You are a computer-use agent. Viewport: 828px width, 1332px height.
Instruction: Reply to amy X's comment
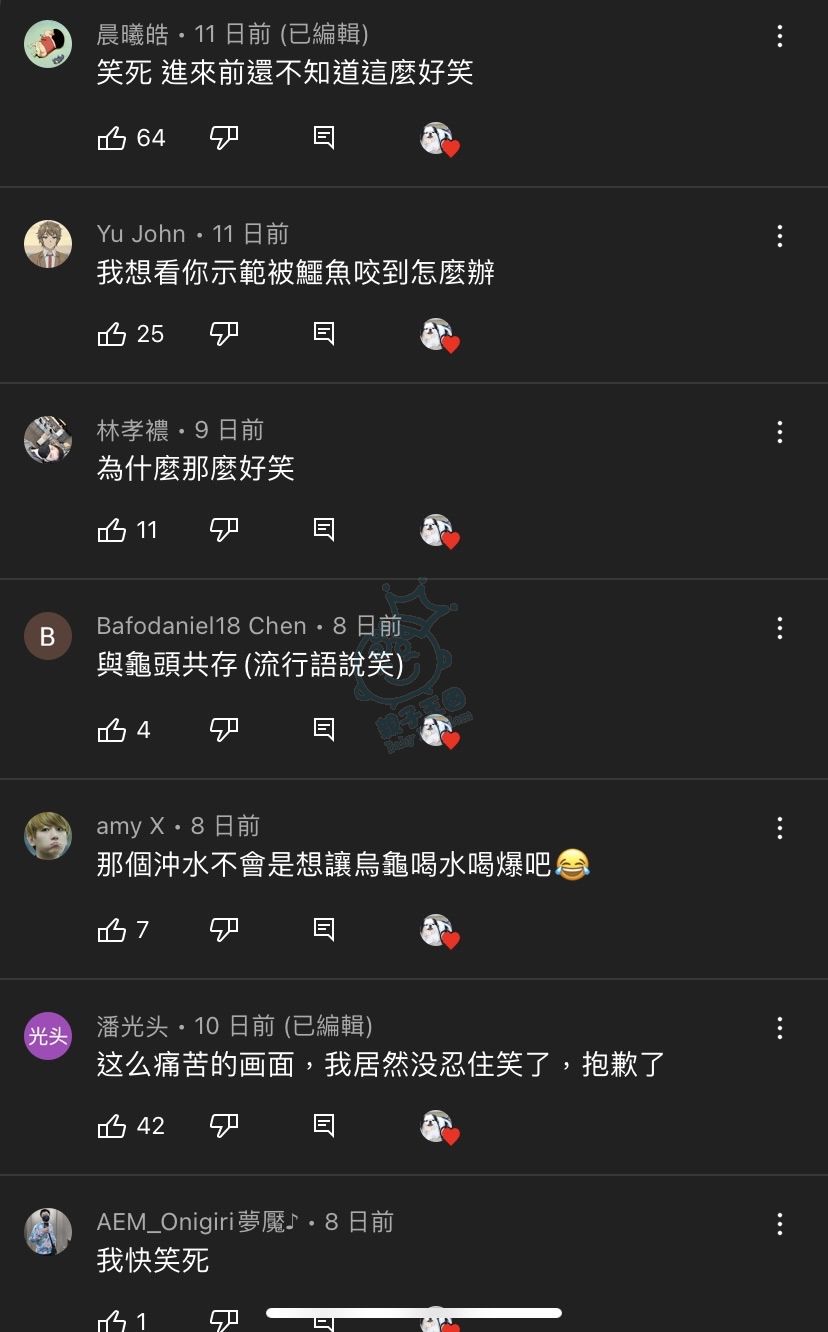click(x=324, y=929)
